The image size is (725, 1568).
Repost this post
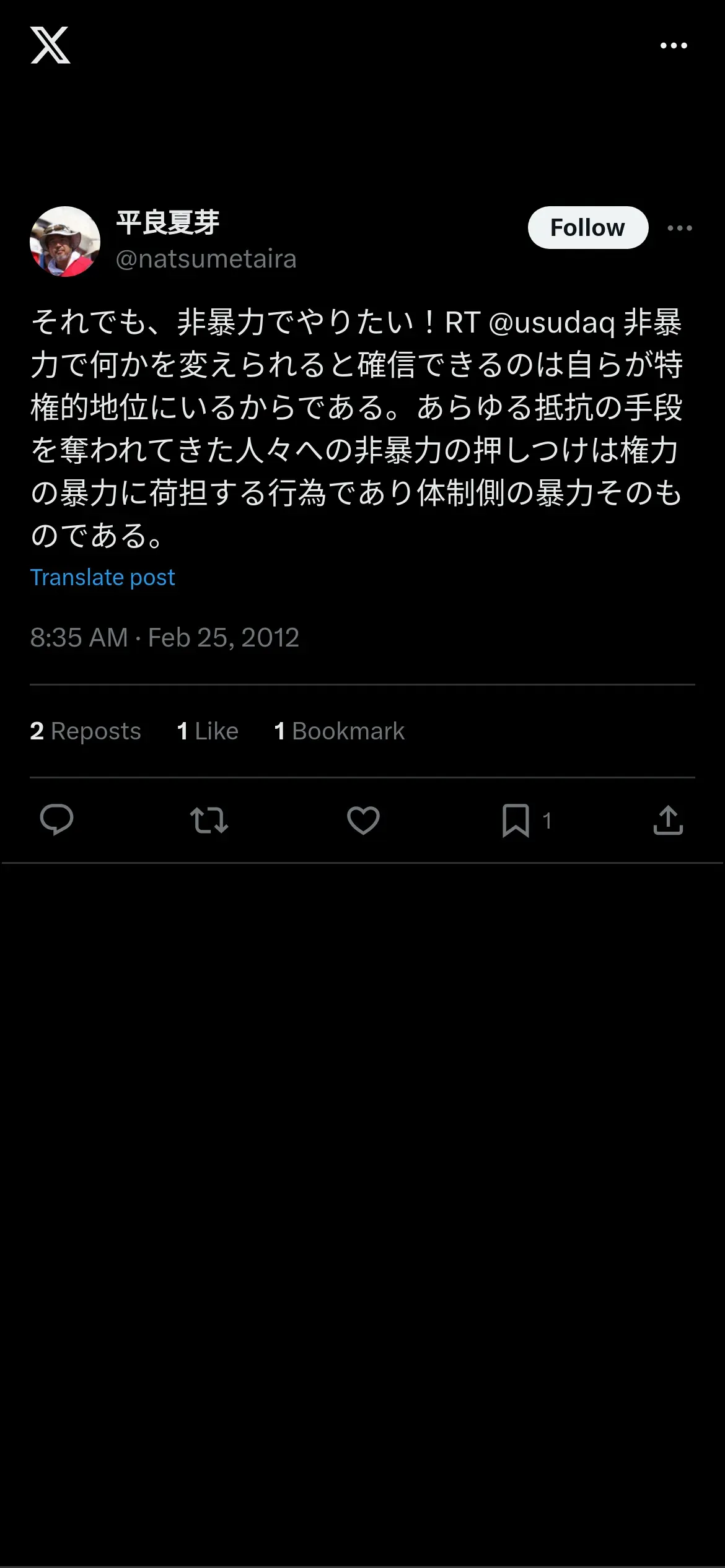click(209, 820)
